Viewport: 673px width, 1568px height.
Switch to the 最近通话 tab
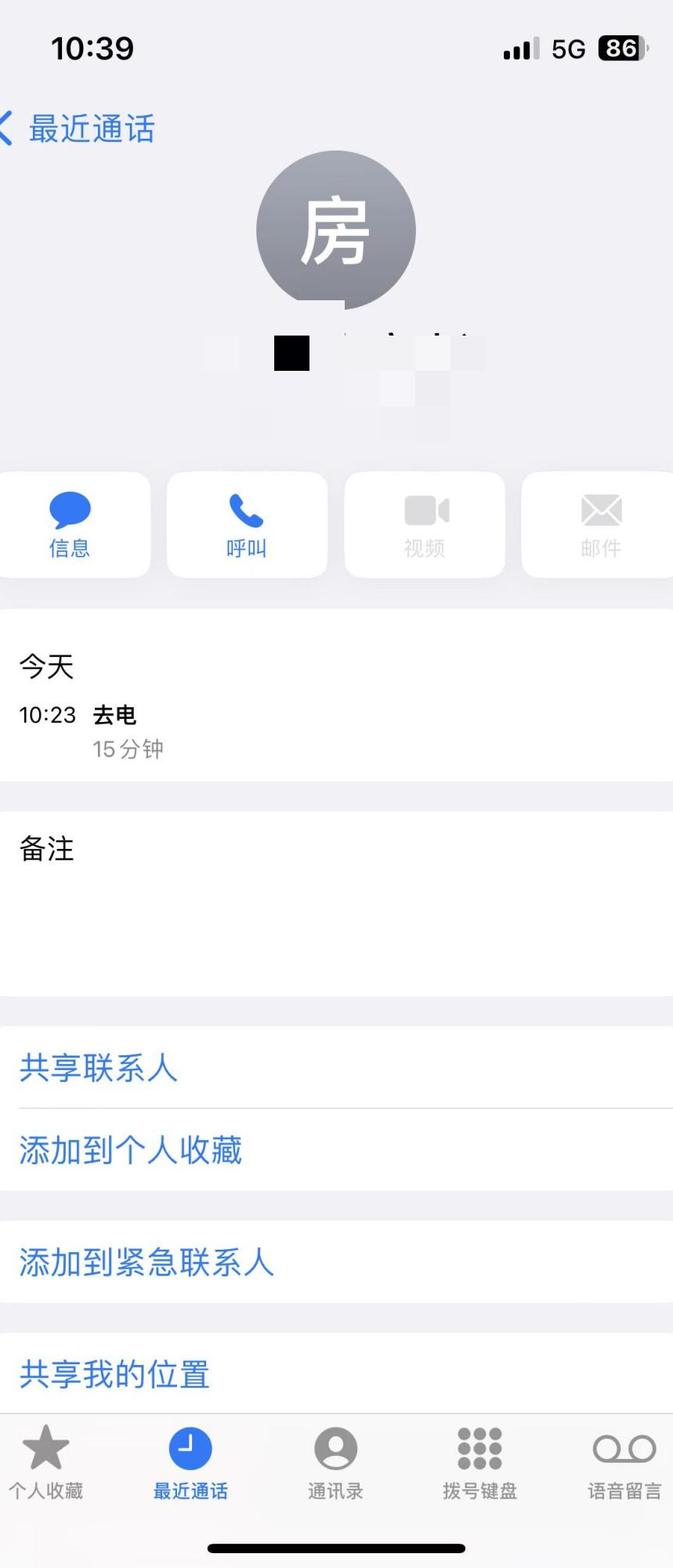click(x=190, y=1463)
